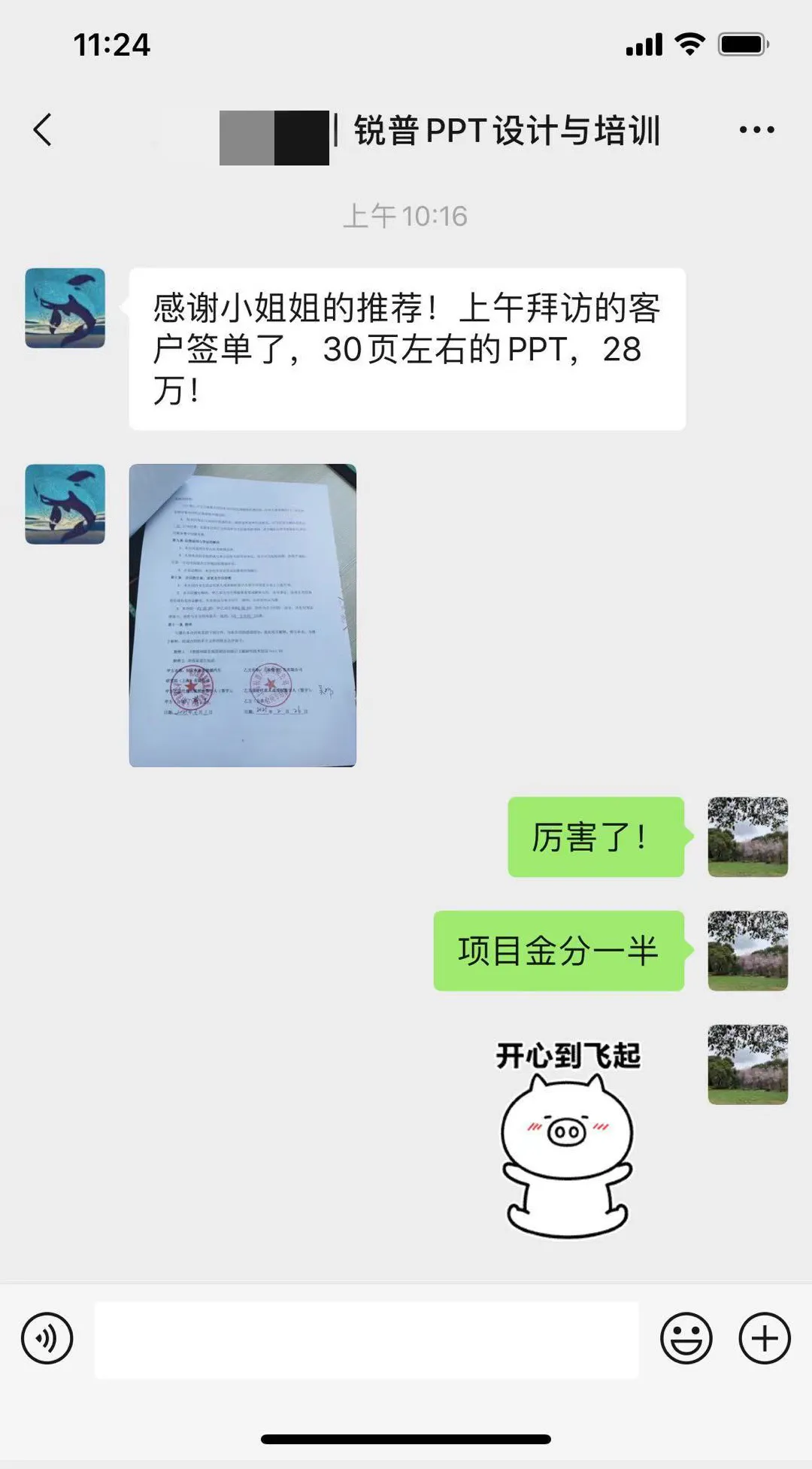Switch to voice message input
This screenshot has width=812, height=1469.
click(x=47, y=1339)
